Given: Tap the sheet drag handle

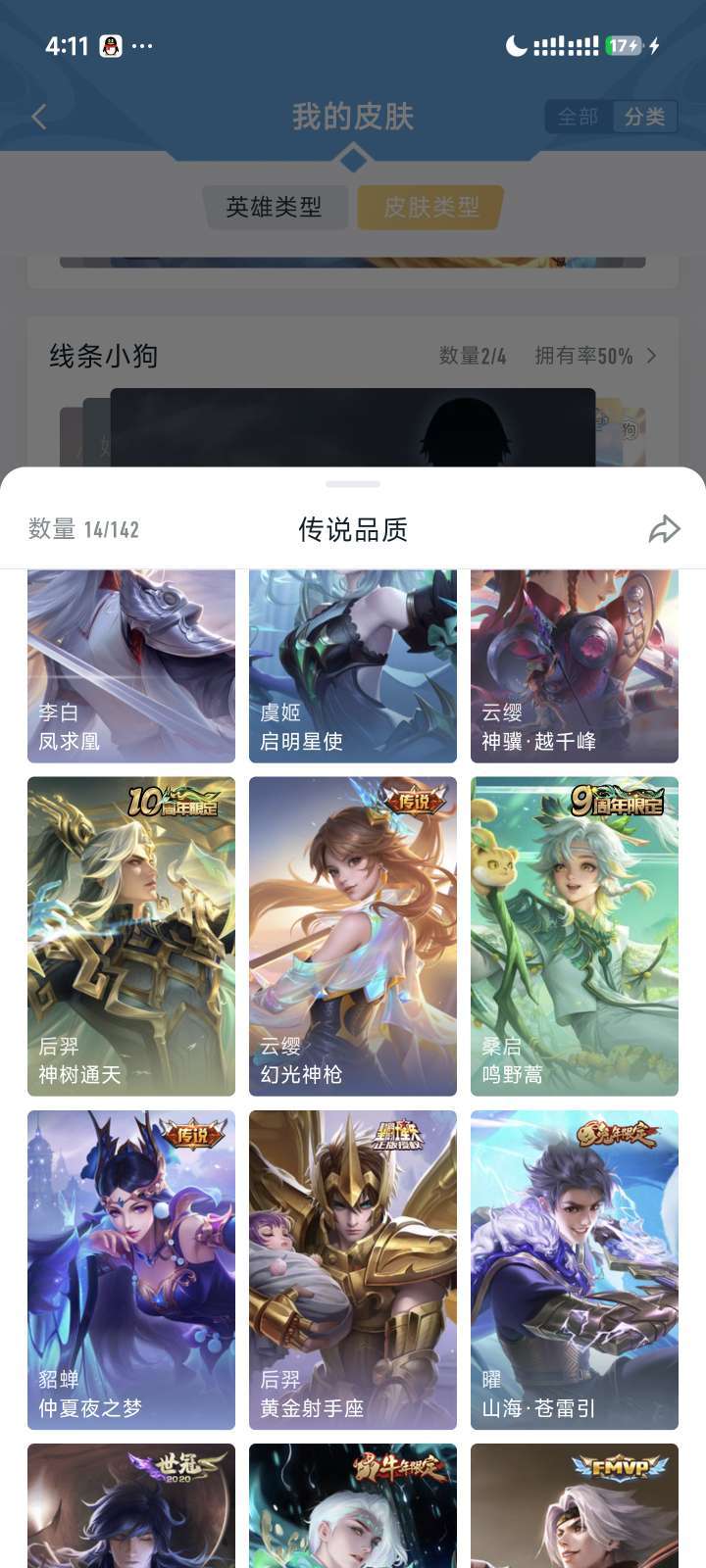Looking at the screenshot, I should [x=353, y=484].
